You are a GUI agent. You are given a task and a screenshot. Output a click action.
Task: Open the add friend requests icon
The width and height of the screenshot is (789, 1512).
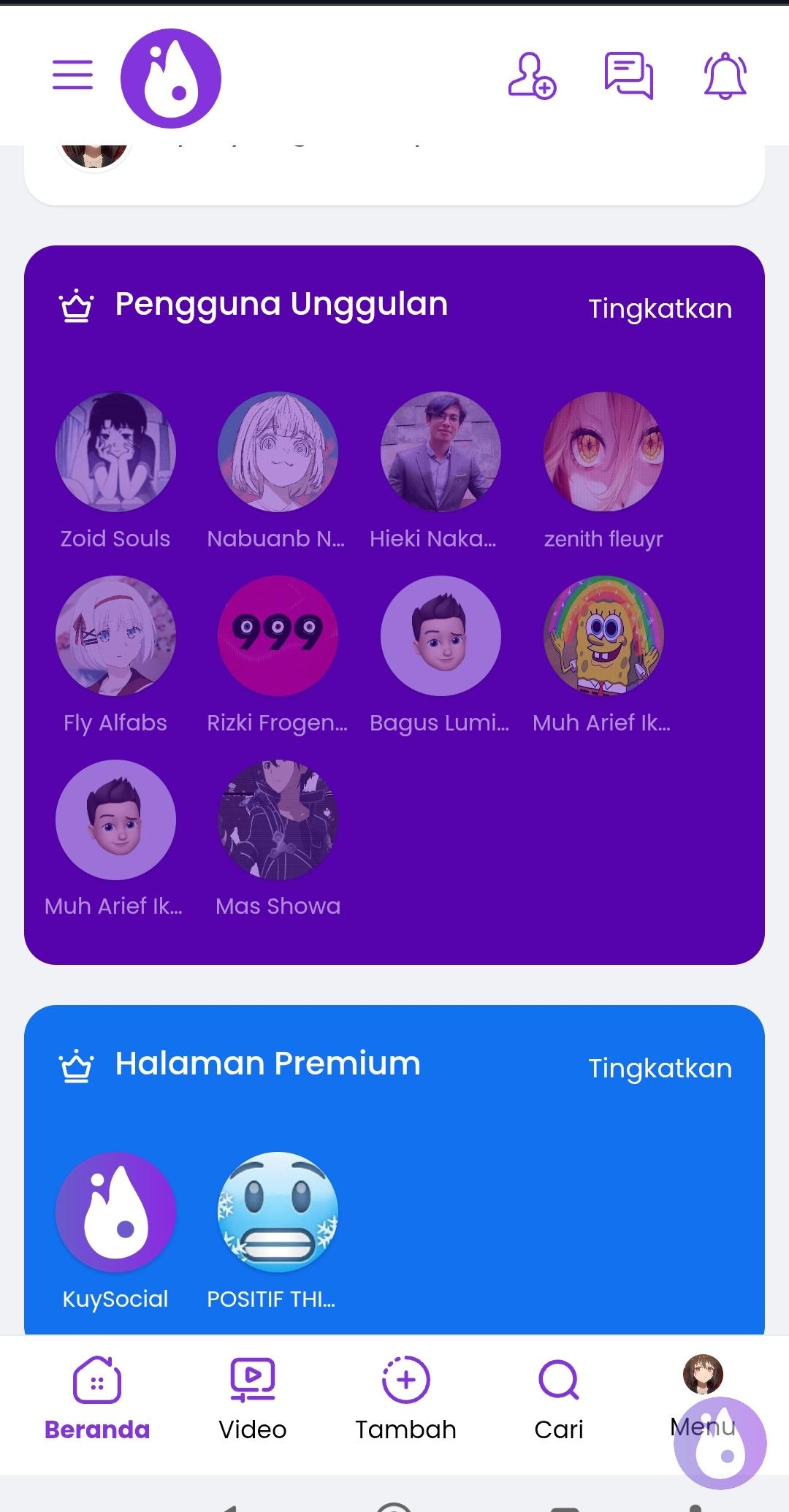click(532, 76)
